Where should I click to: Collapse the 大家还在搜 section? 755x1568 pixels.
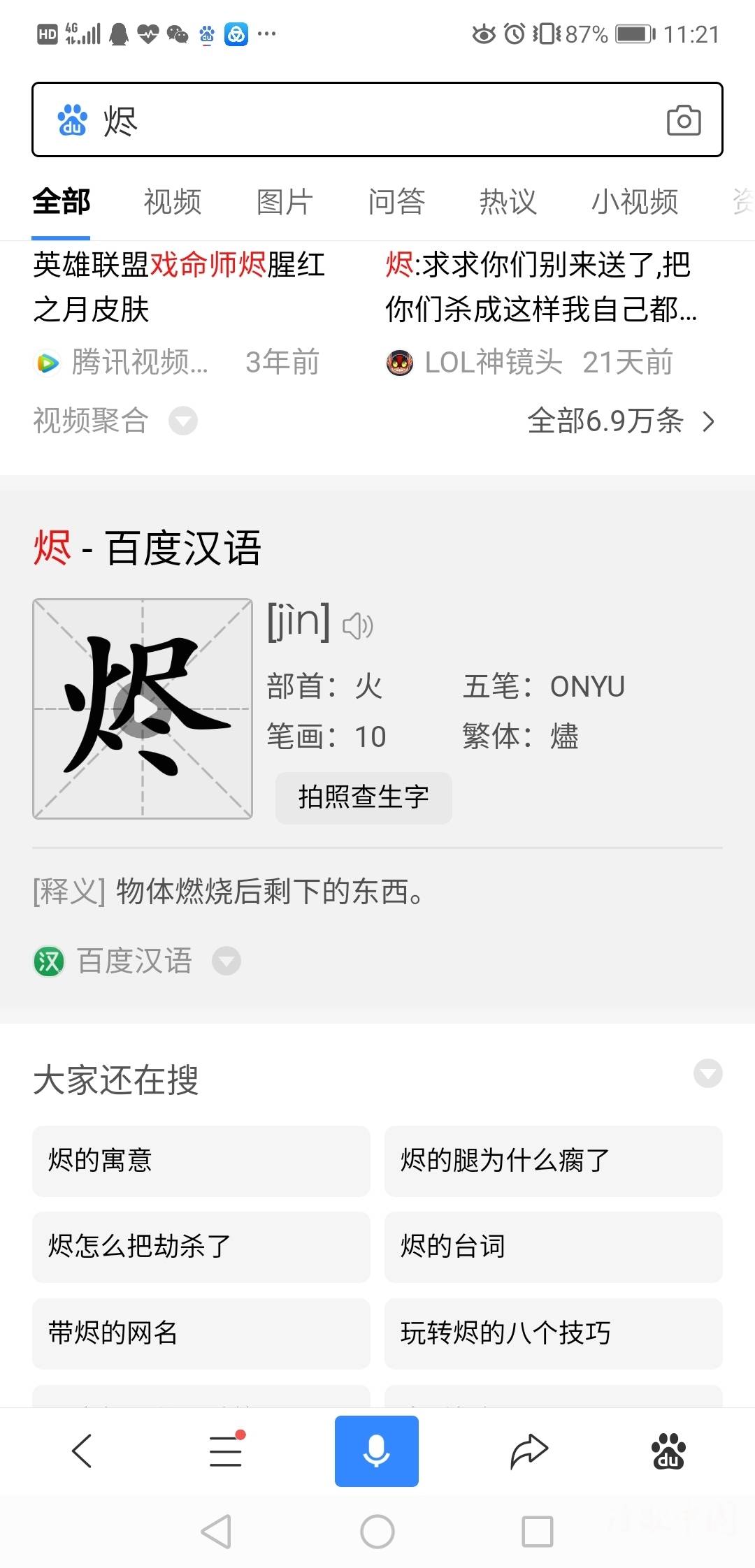[x=707, y=1073]
